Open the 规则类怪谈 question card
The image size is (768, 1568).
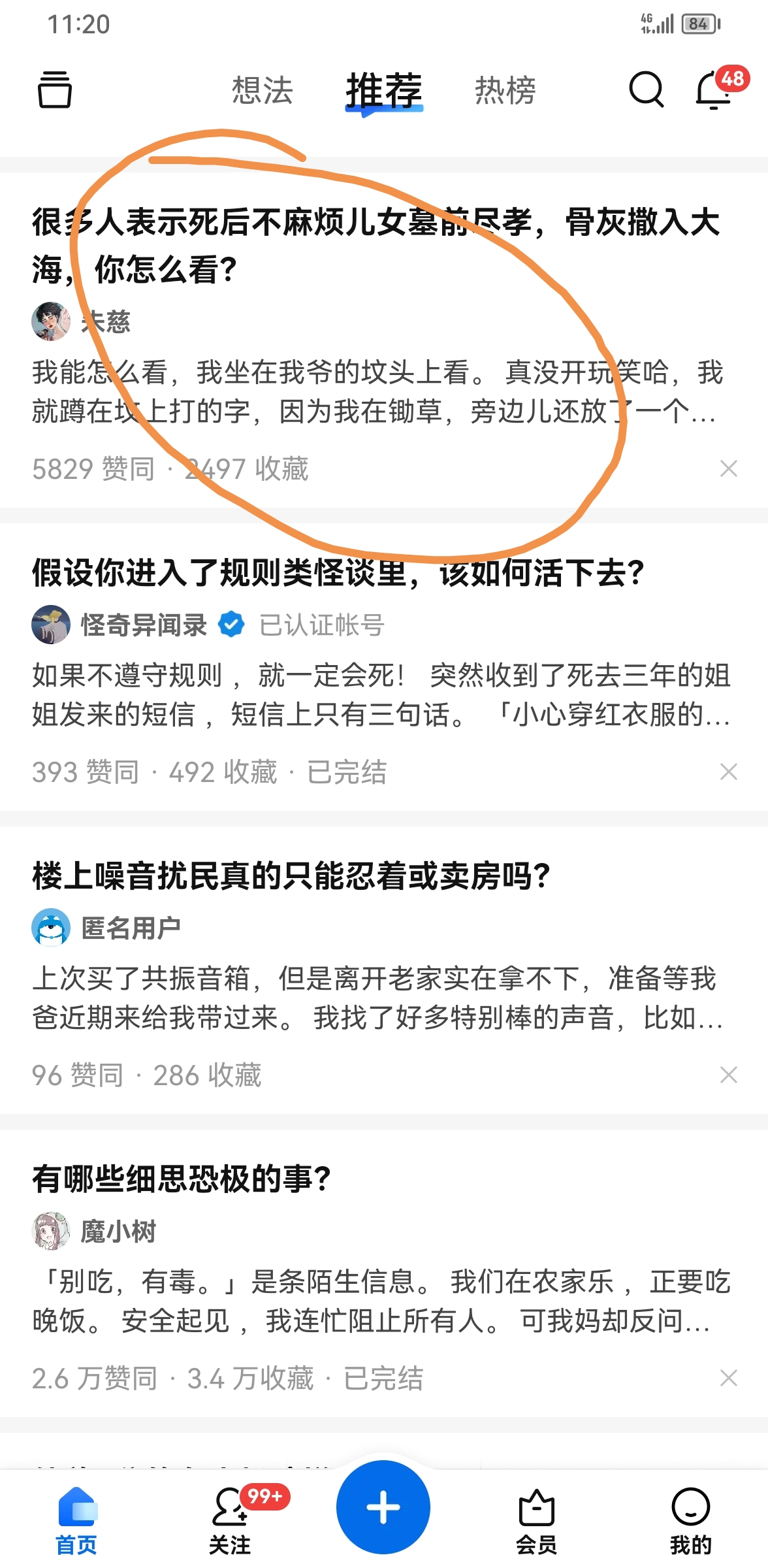[x=338, y=573]
